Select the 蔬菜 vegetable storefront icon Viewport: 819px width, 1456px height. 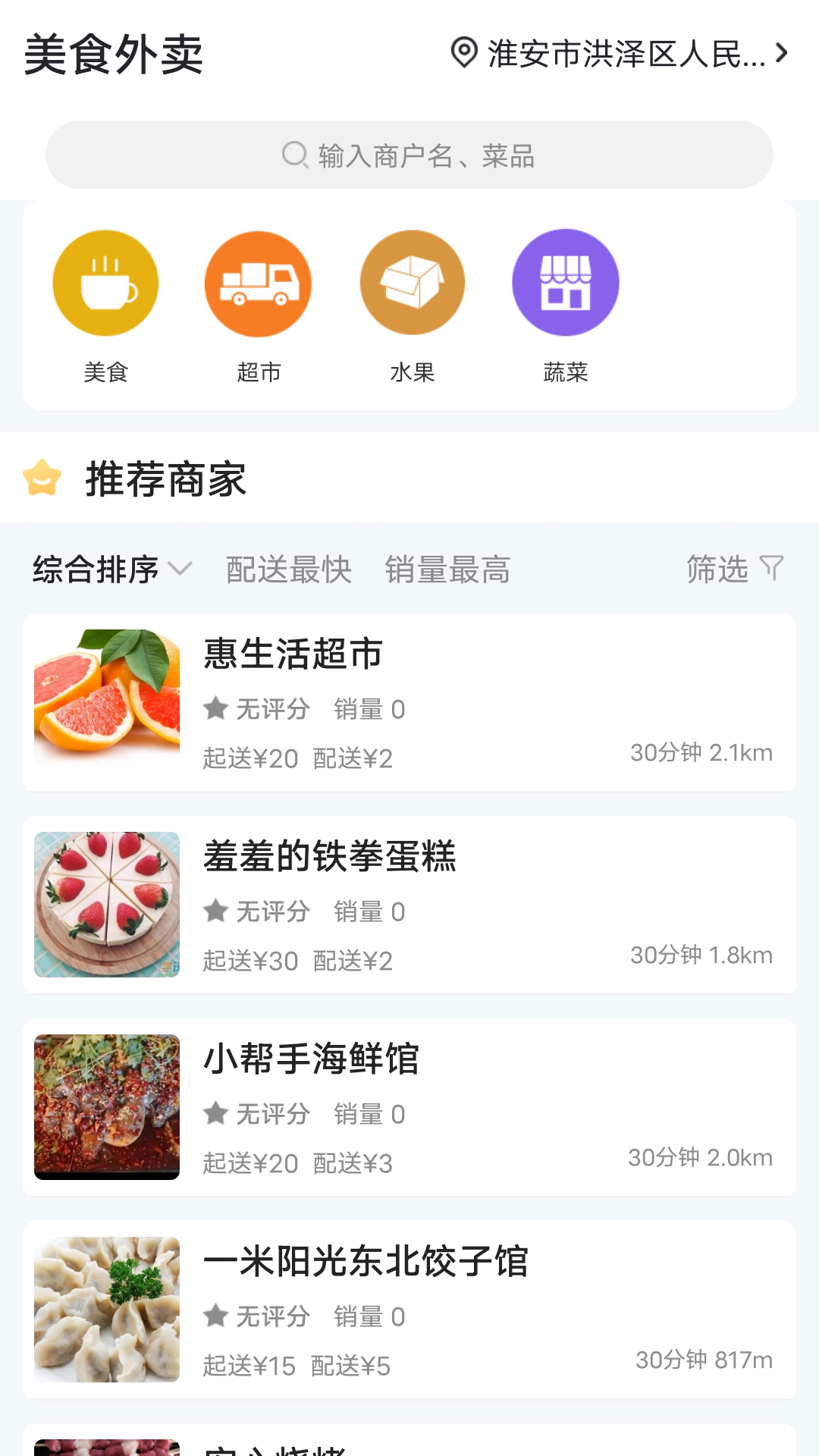pyautogui.click(x=565, y=281)
